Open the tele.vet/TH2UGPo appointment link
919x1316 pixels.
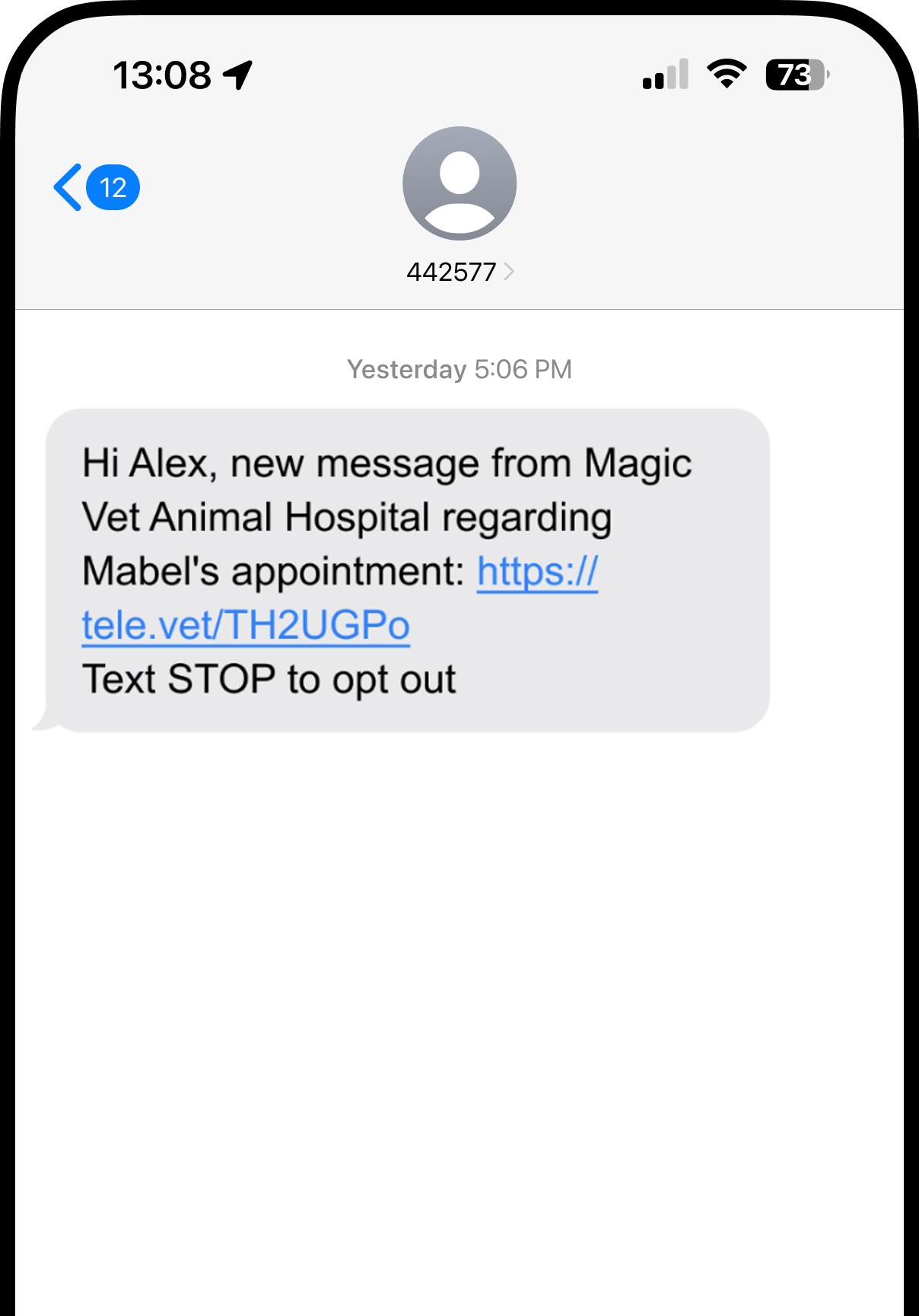[246, 626]
